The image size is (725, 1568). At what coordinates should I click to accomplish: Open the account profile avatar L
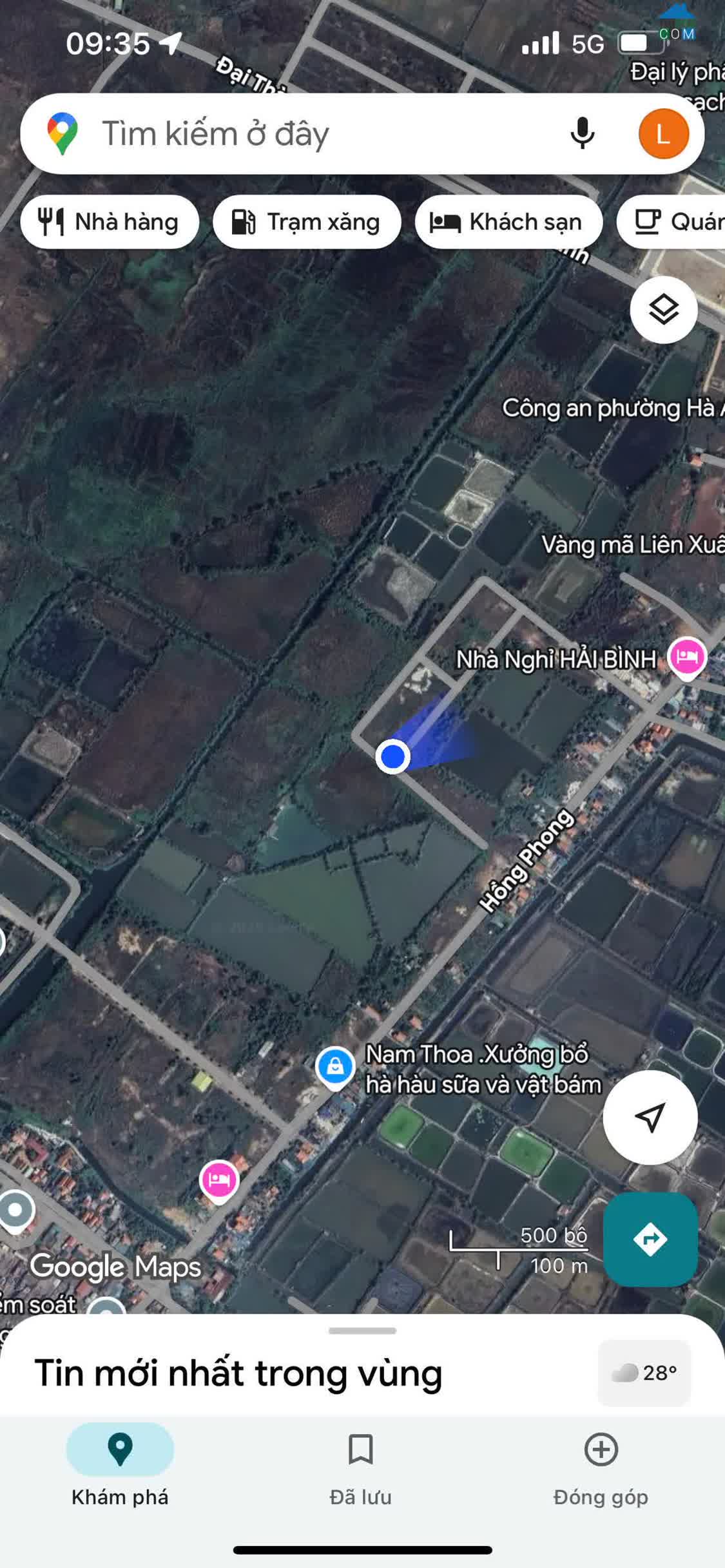pyautogui.click(x=663, y=134)
